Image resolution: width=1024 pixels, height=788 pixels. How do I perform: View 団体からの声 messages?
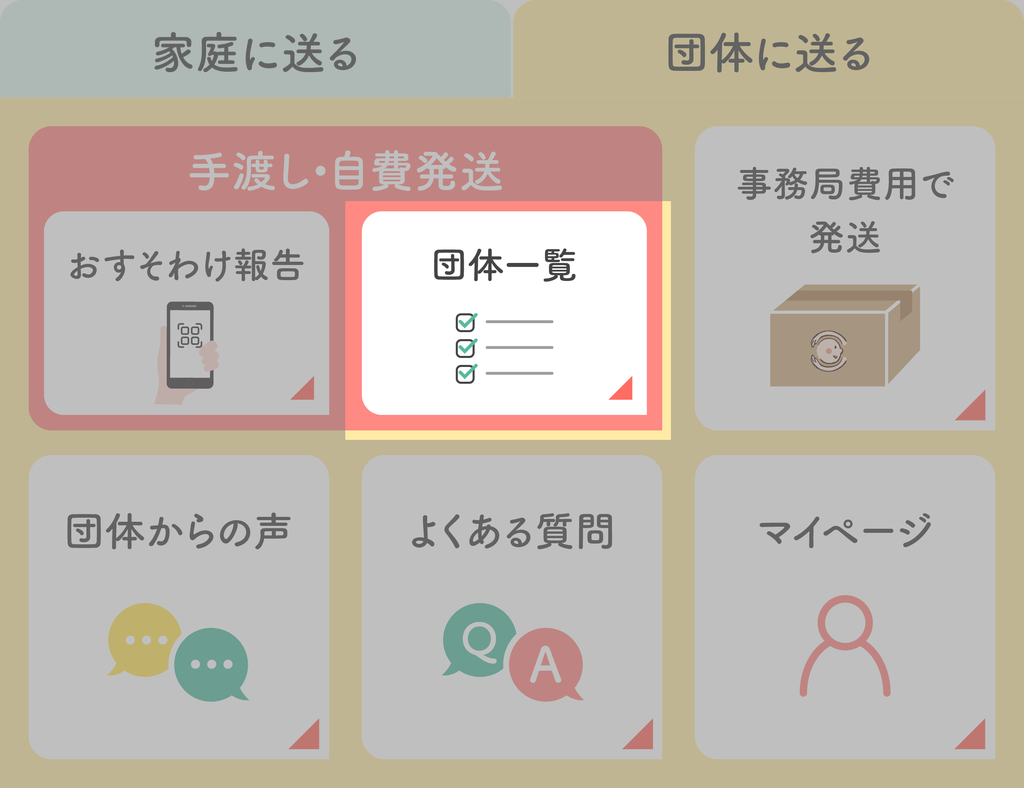click(x=179, y=607)
